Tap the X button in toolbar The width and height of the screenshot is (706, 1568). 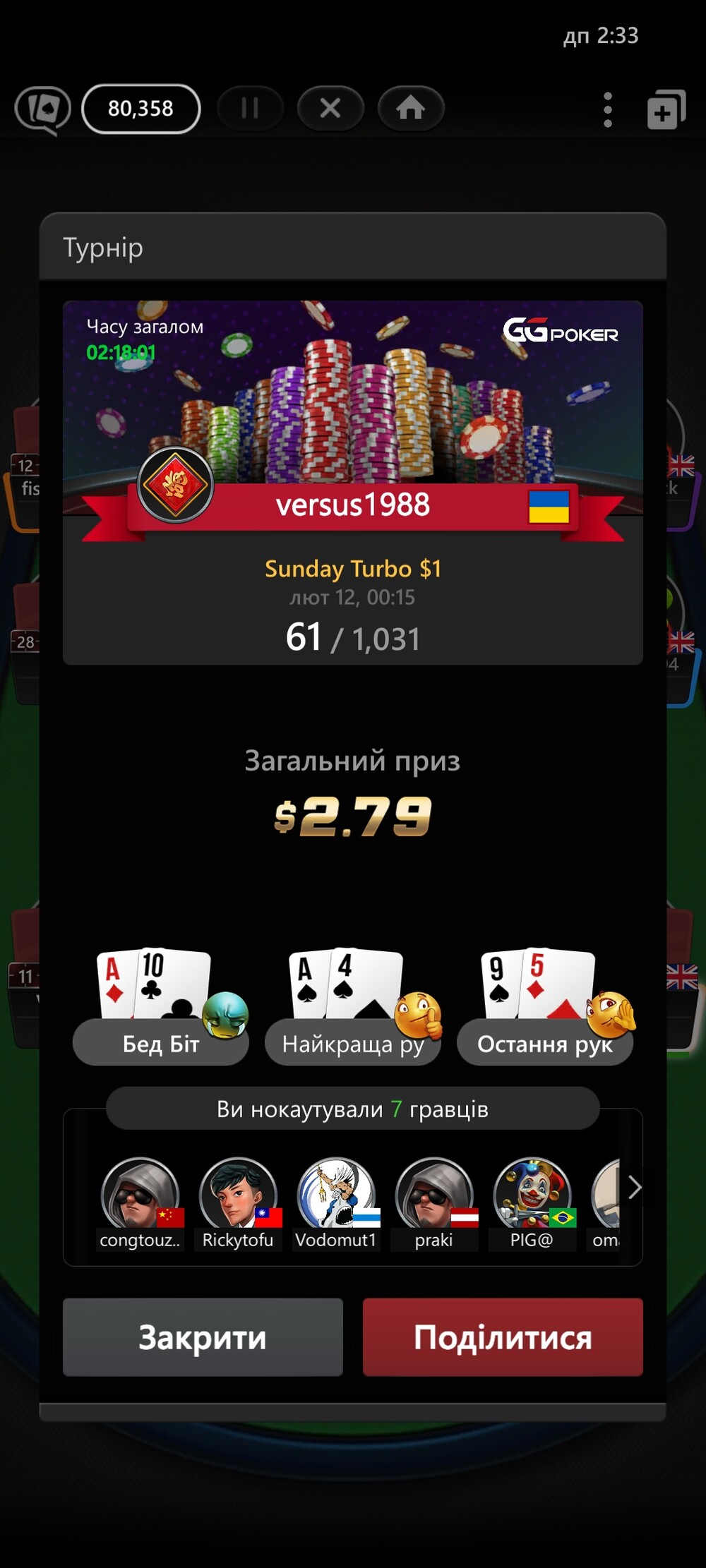click(330, 108)
